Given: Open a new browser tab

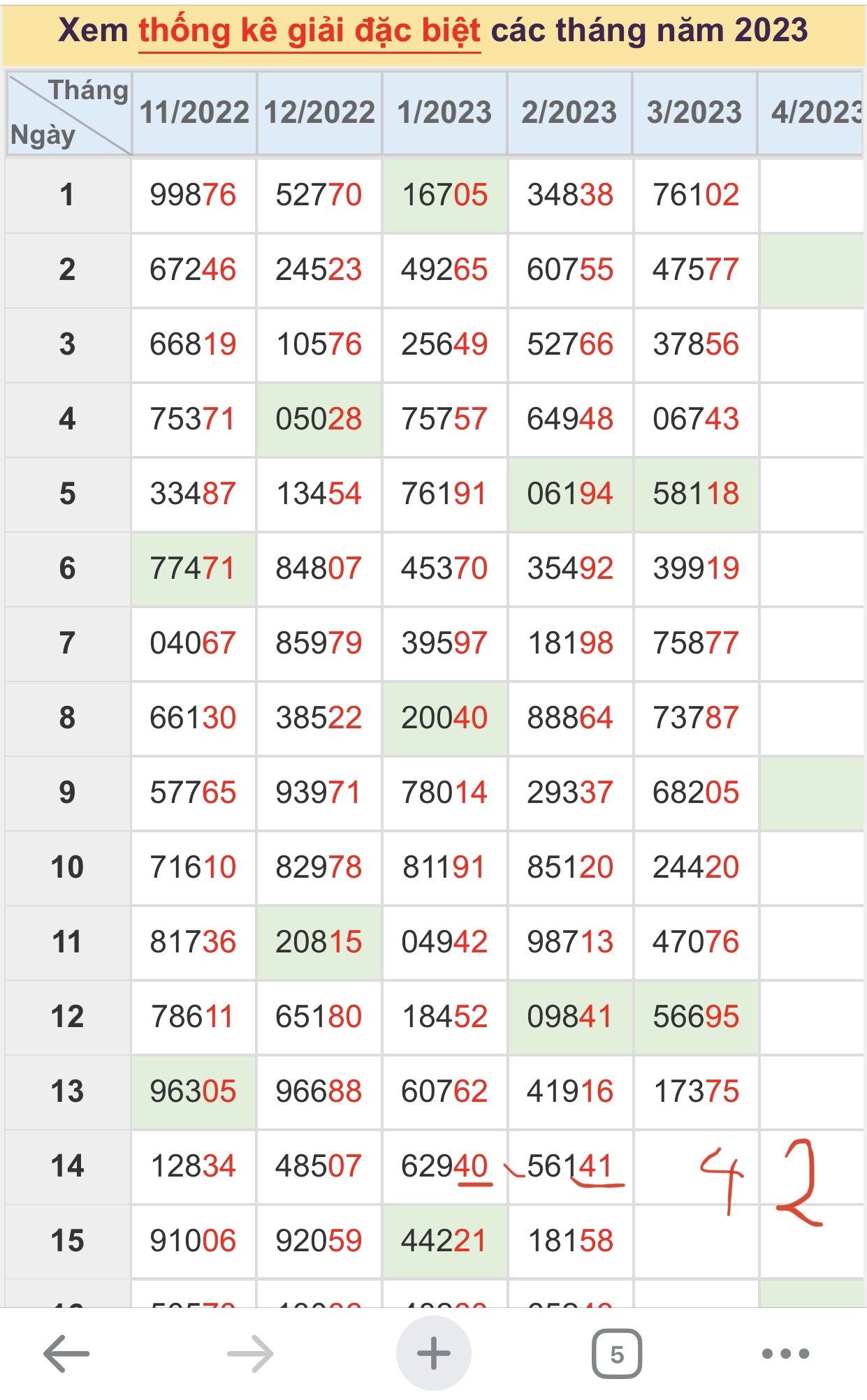Looking at the screenshot, I should coord(433,1353).
